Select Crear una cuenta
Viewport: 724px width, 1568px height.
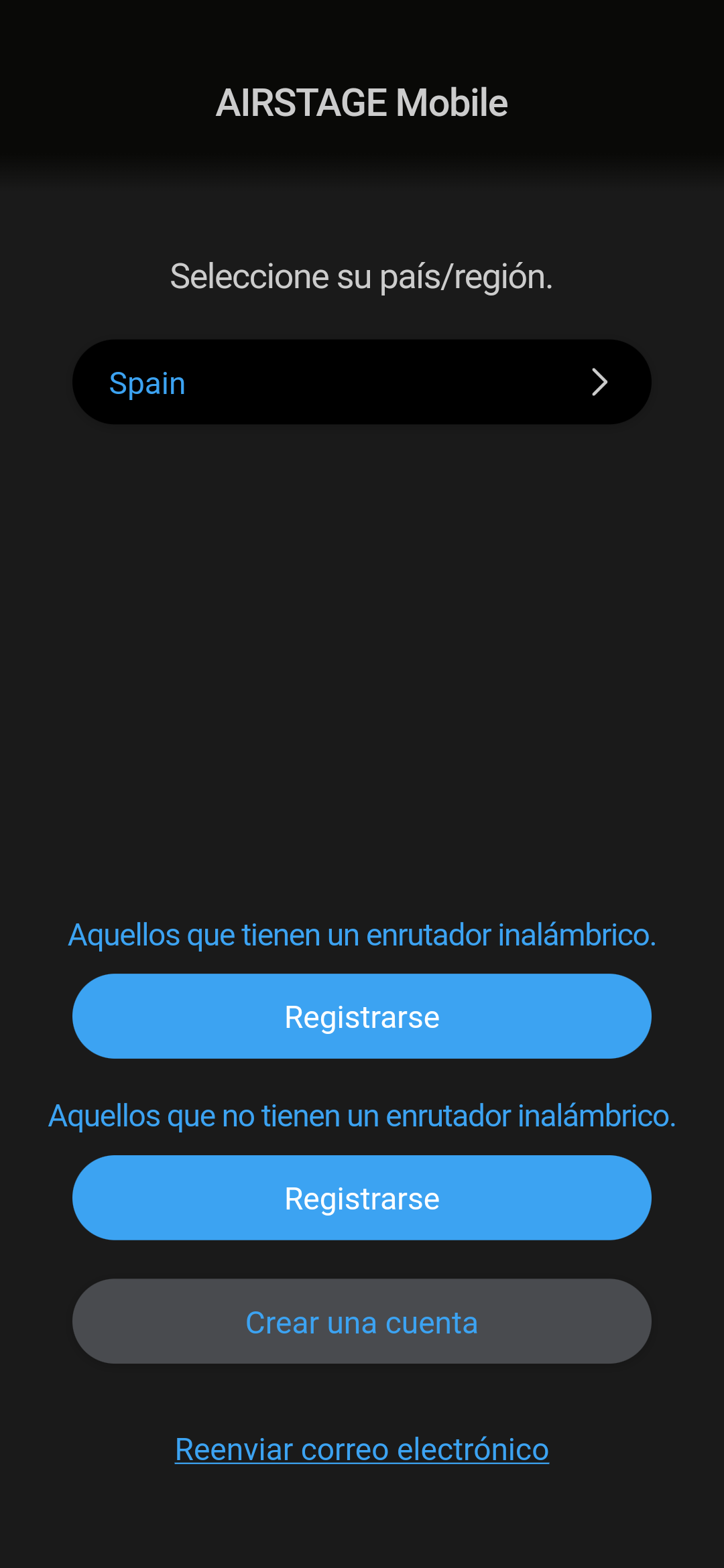tap(362, 1321)
